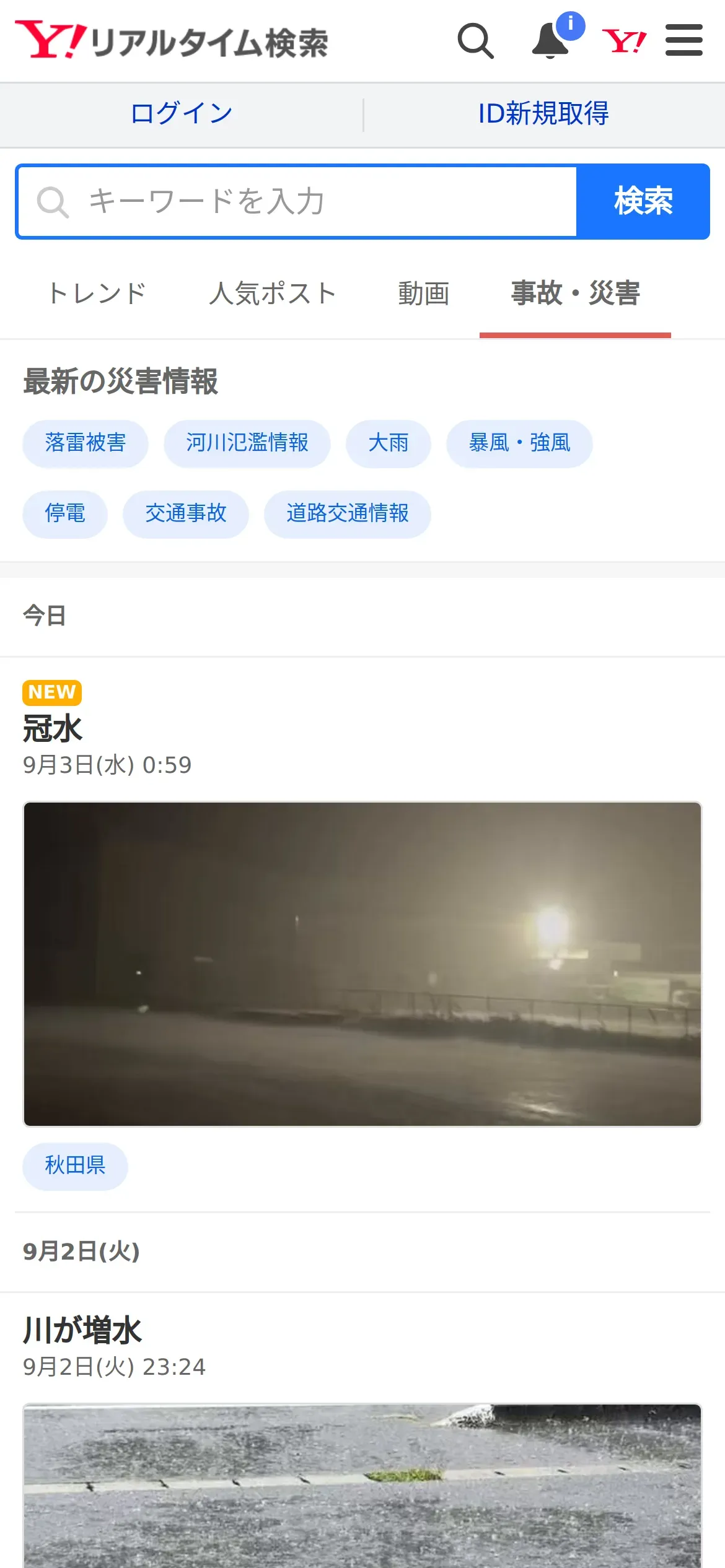Tap ログイン to sign in
The width and height of the screenshot is (725, 1568).
pos(182,114)
